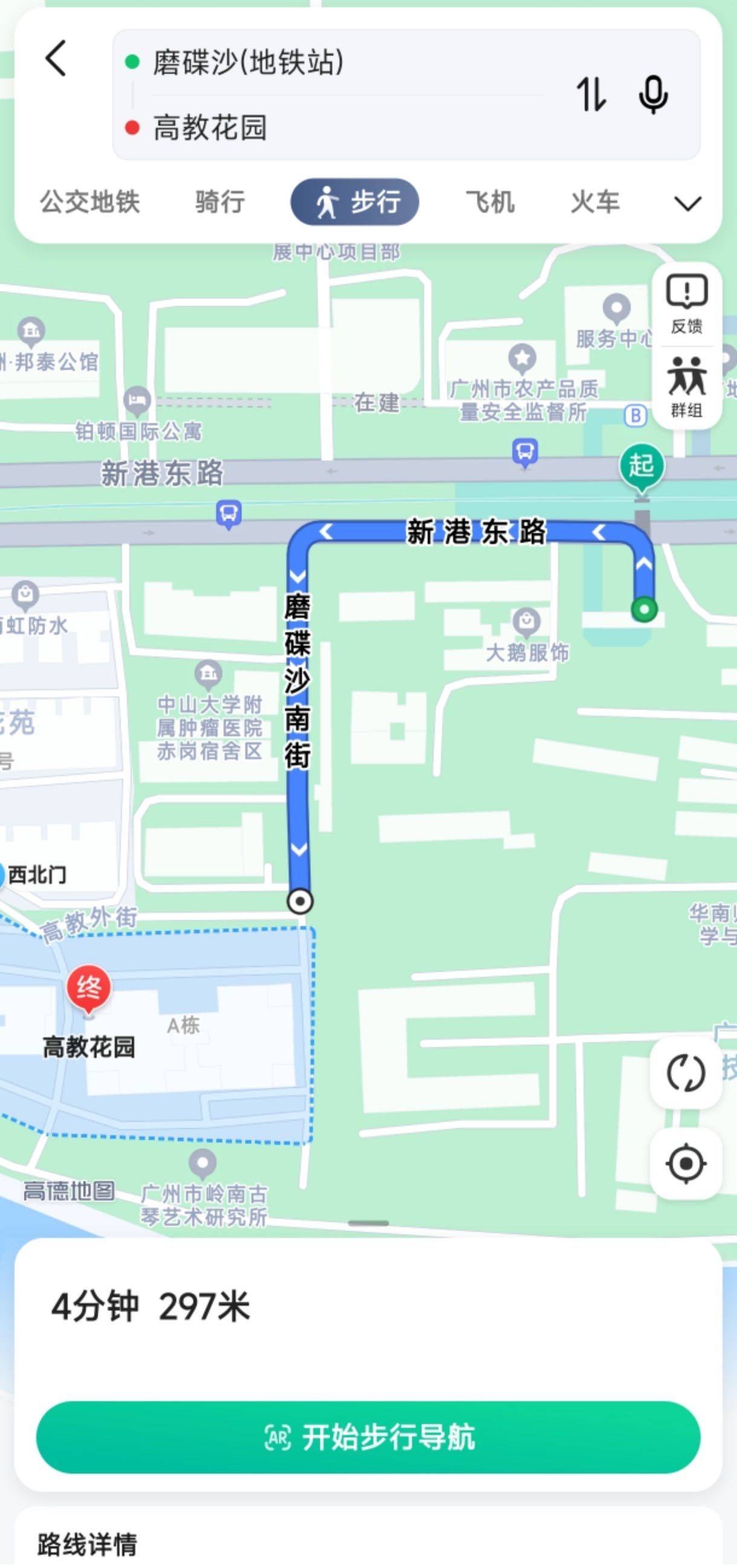737x1568 pixels.
Task: Switch to 飞机 flight mode
Action: click(x=490, y=202)
